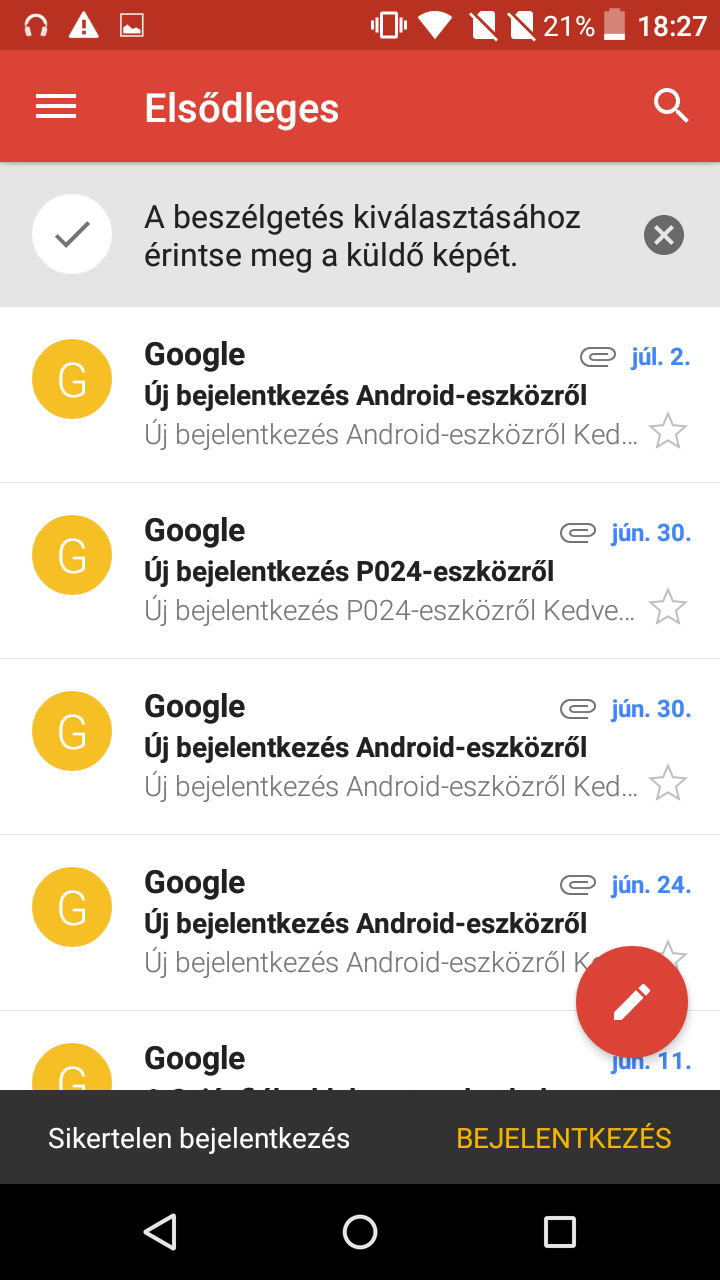Select the P024-eszközről conversation via sender avatar
Image resolution: width=720 pixels, height=1280 pixels.
tap(72, 555)
